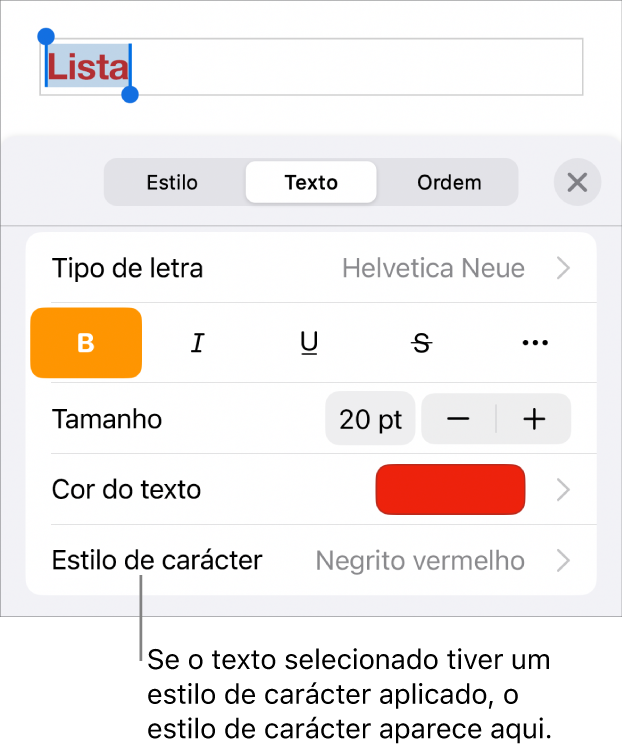
Task: Apply strikethrough to text
Action: coord(422,343)
